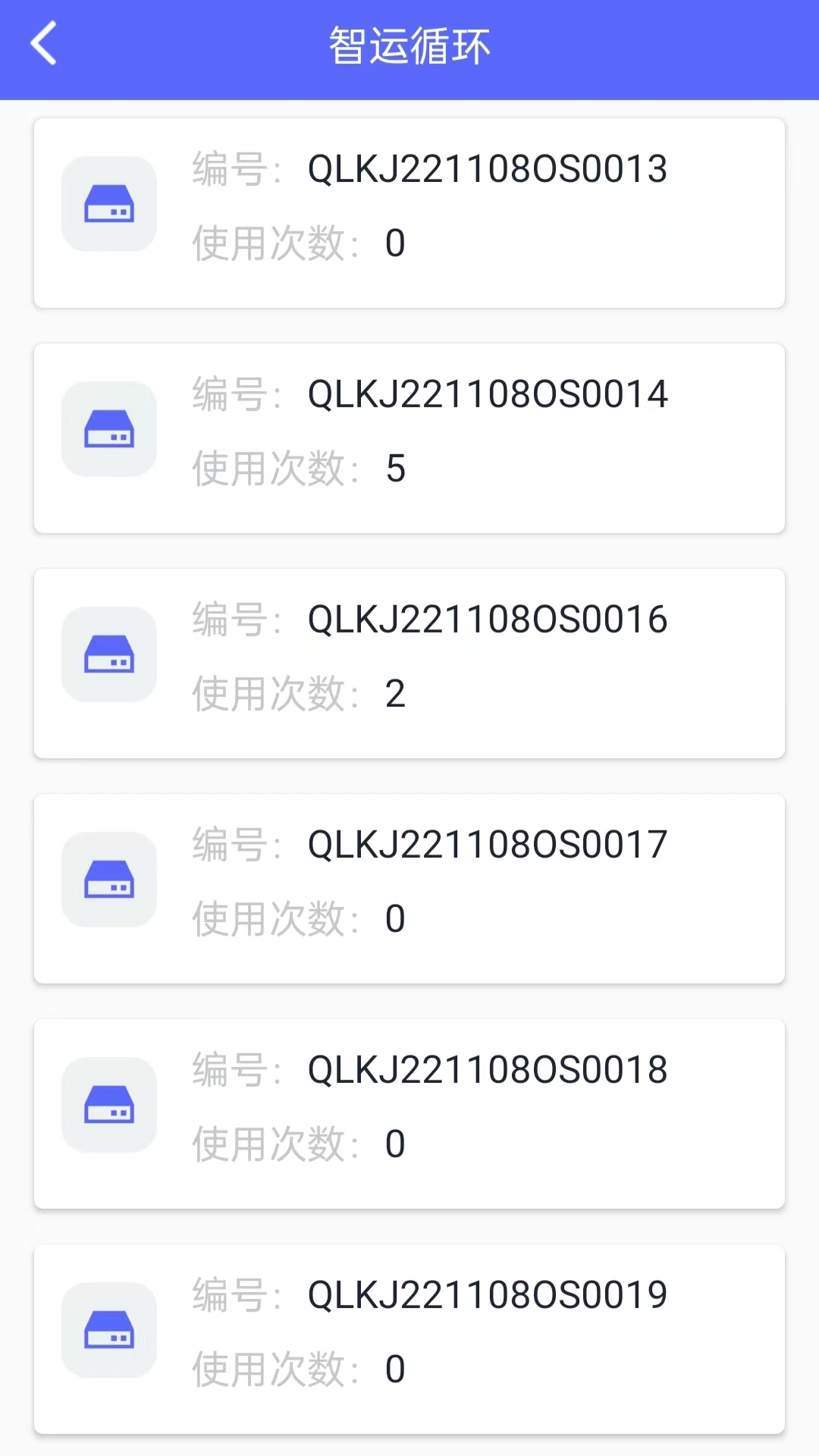Choose the card numbered QLKJ221108OS0019

pyautogui.click(x=409, y=1339)
